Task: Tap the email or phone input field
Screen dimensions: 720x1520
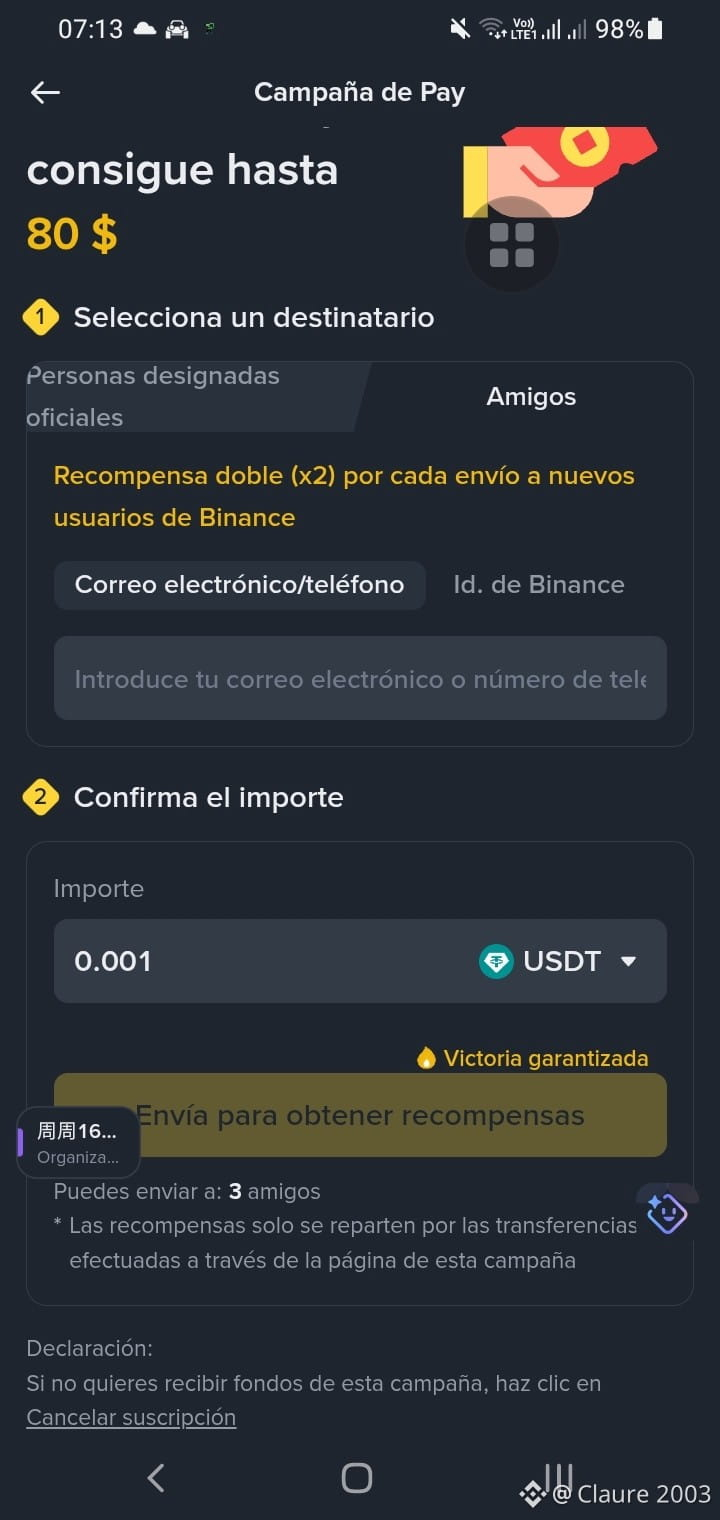Action: click(360, 678)
